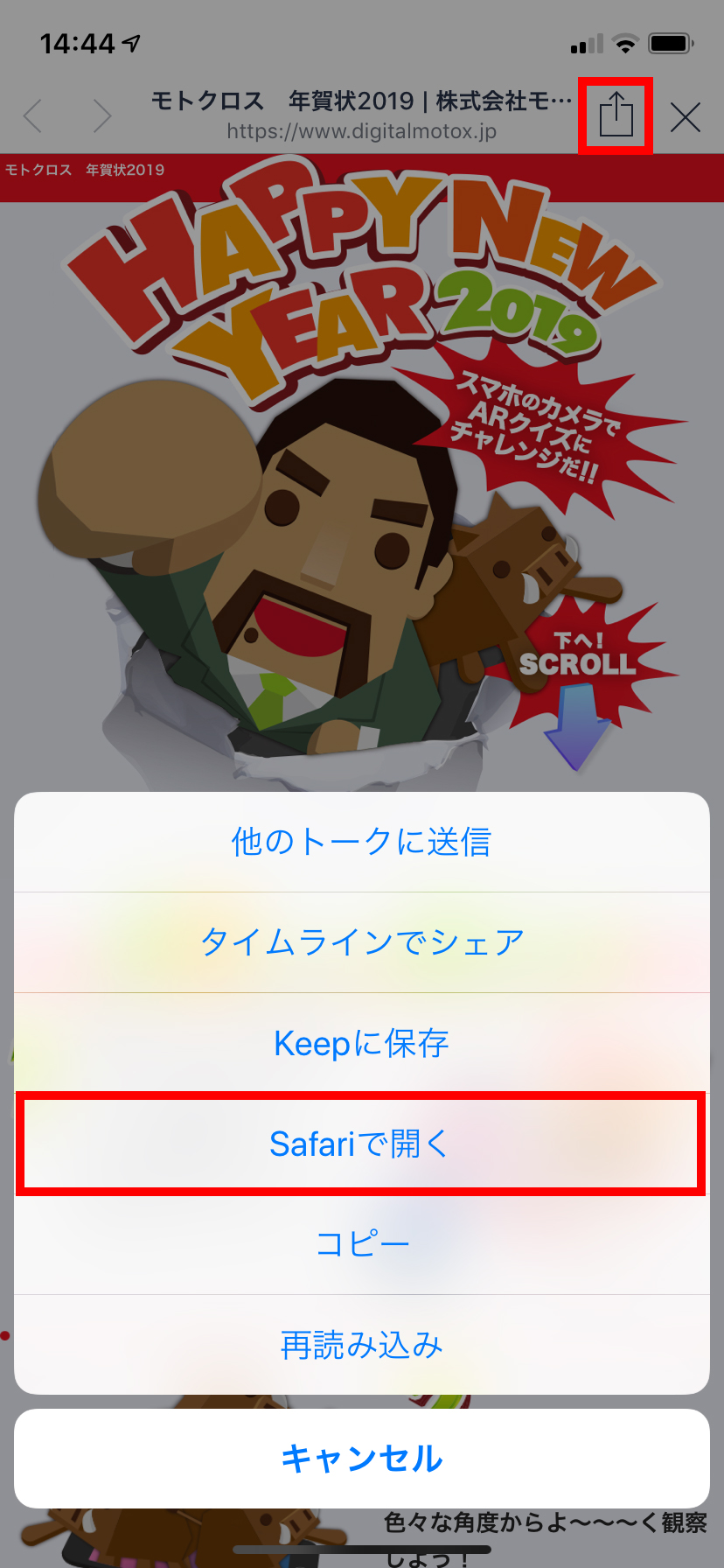
Task: Select 他のトークに送信 option
Action: (362, 842)
